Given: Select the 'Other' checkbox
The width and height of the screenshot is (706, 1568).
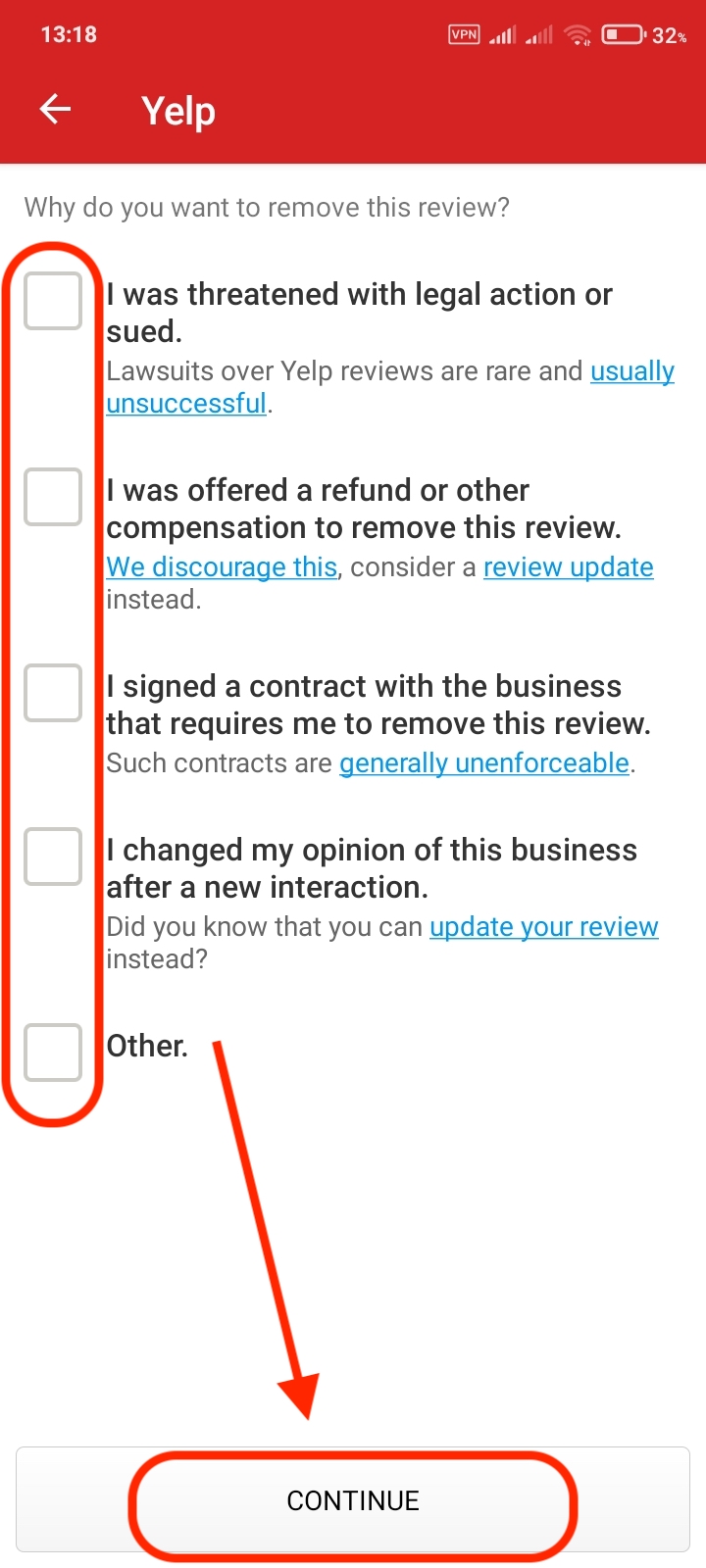Looking at the screenshot, I should [x=53, y=1053].
